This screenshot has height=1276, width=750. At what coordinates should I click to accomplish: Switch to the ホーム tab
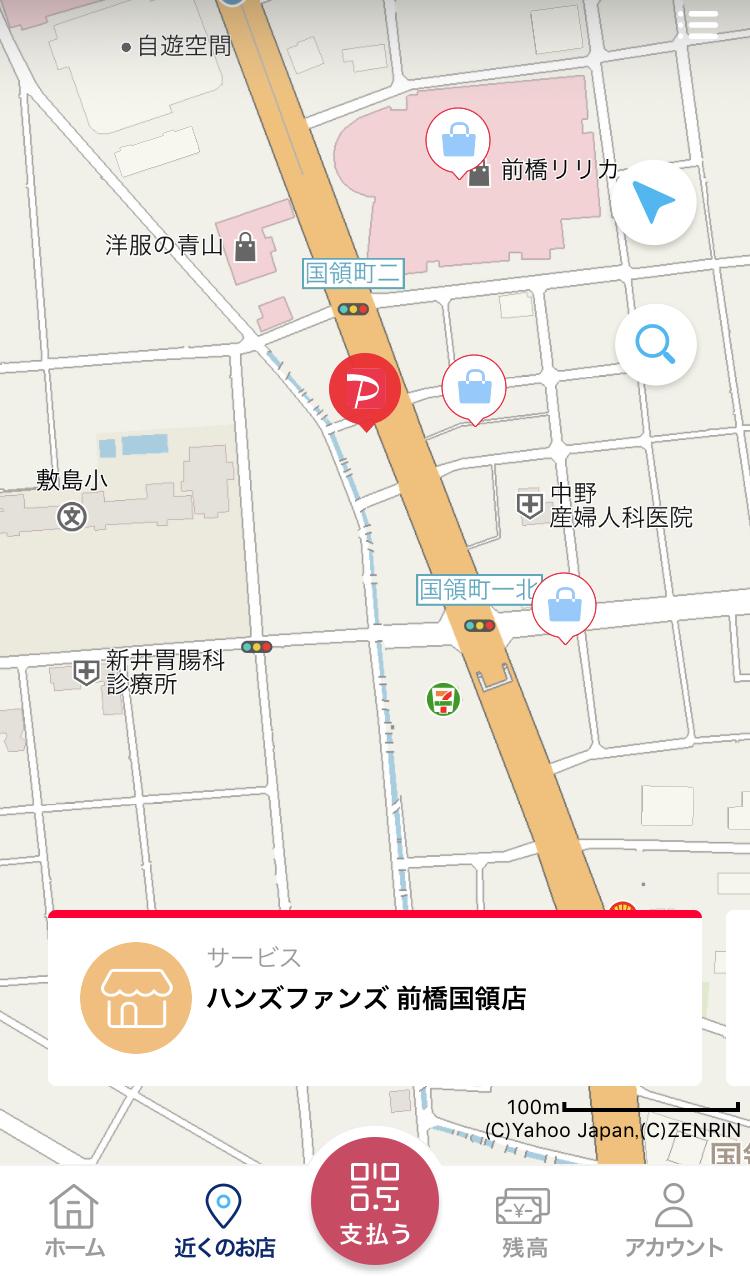(75, 1220)
